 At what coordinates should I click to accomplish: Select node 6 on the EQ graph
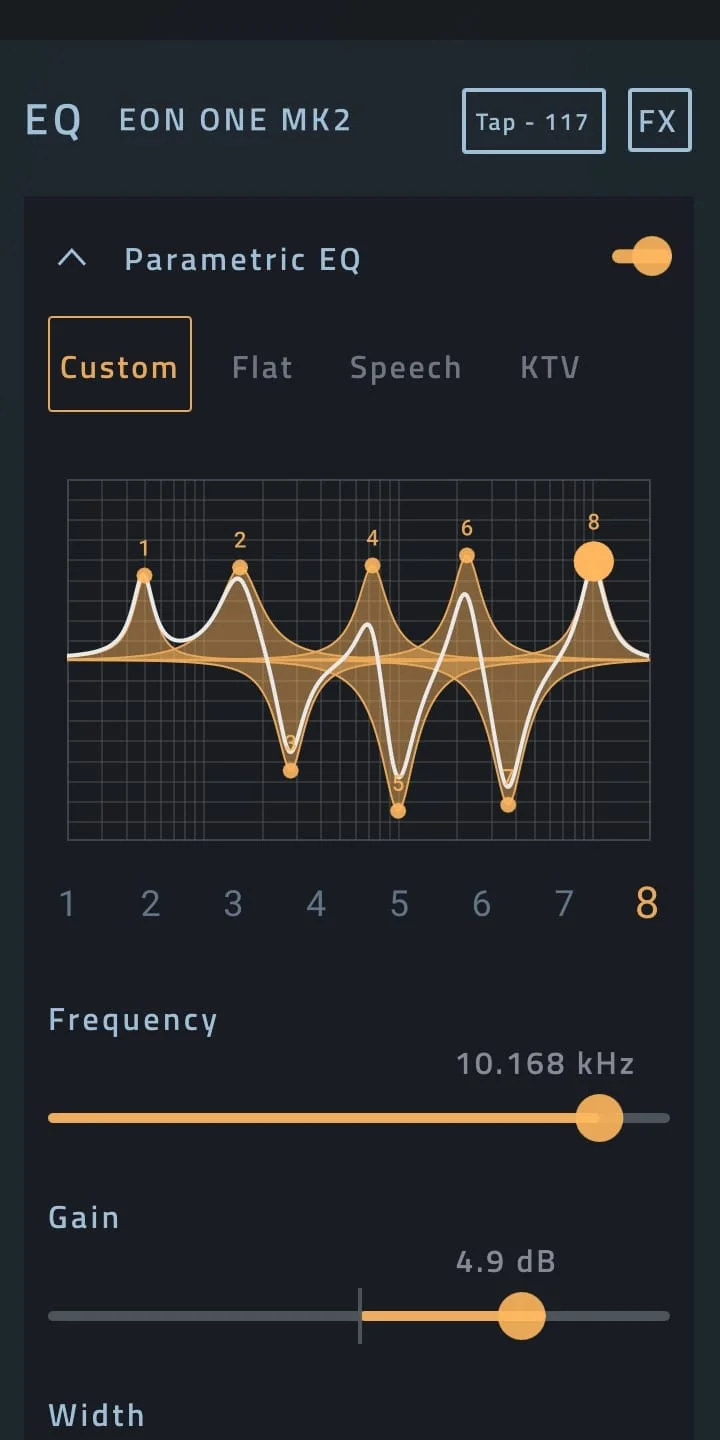pos(466,554)
